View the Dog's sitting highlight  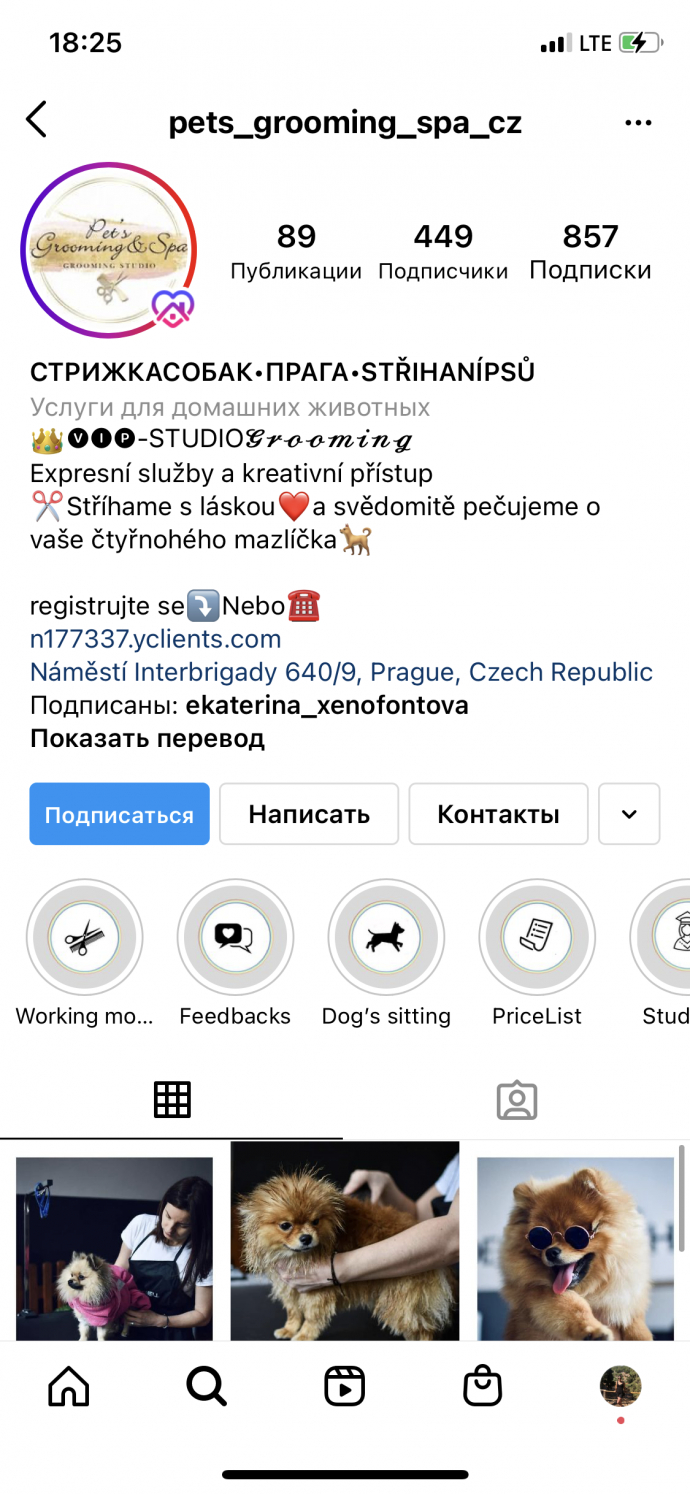click(386, 938)
